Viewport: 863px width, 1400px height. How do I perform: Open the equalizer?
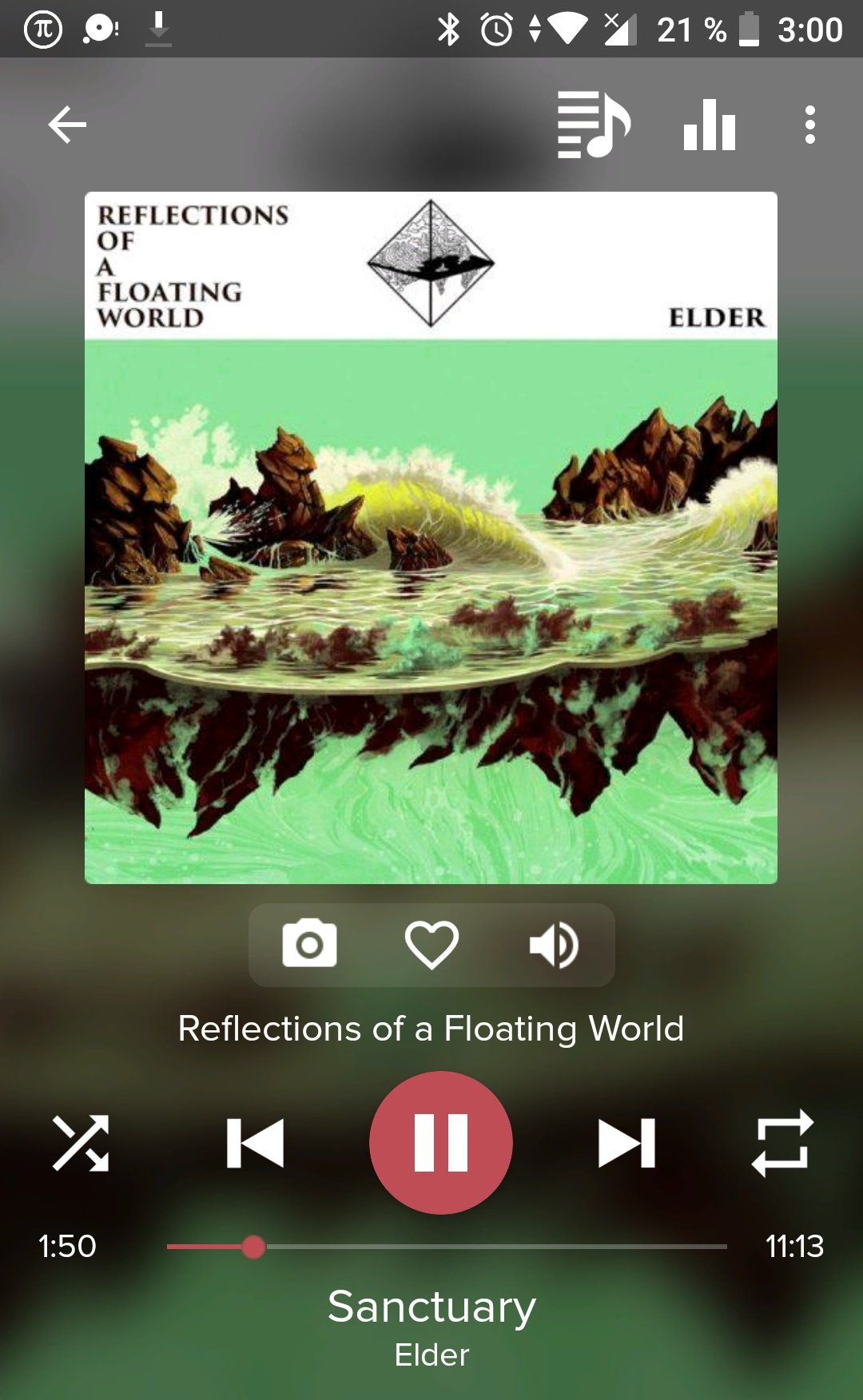coord(710,125)
